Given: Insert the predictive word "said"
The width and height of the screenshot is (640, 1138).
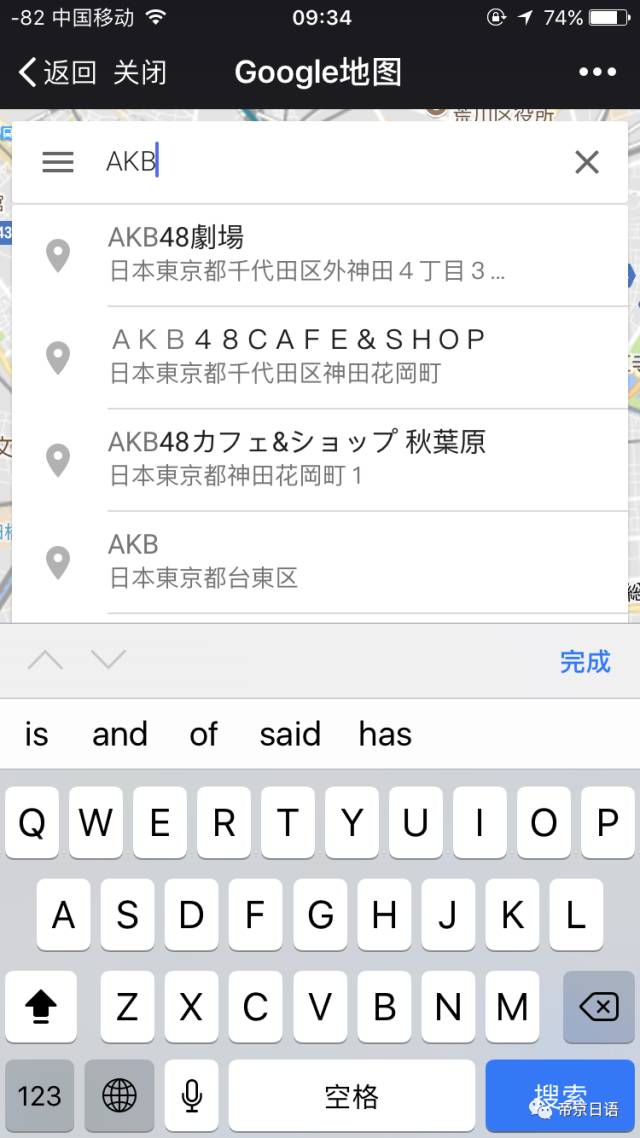Looking at the screenshot, I should (290, 735).
